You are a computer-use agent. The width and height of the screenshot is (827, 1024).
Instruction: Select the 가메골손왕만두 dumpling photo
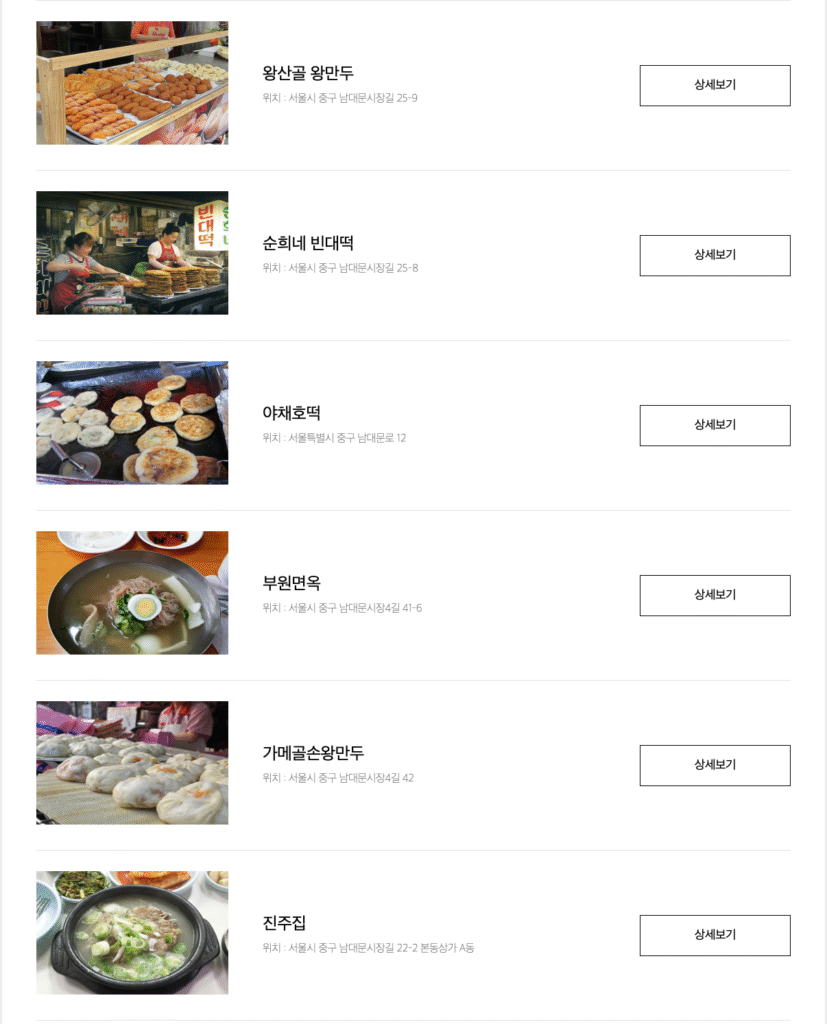click(132, 763)
